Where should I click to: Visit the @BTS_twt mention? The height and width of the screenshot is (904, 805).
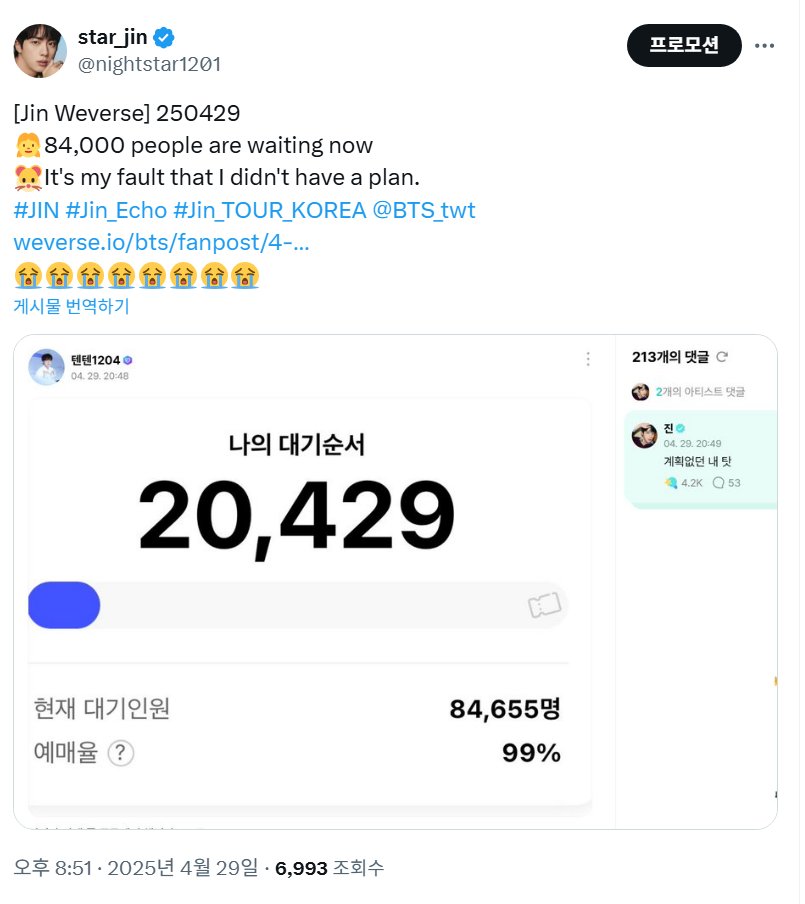coord(420,211)
